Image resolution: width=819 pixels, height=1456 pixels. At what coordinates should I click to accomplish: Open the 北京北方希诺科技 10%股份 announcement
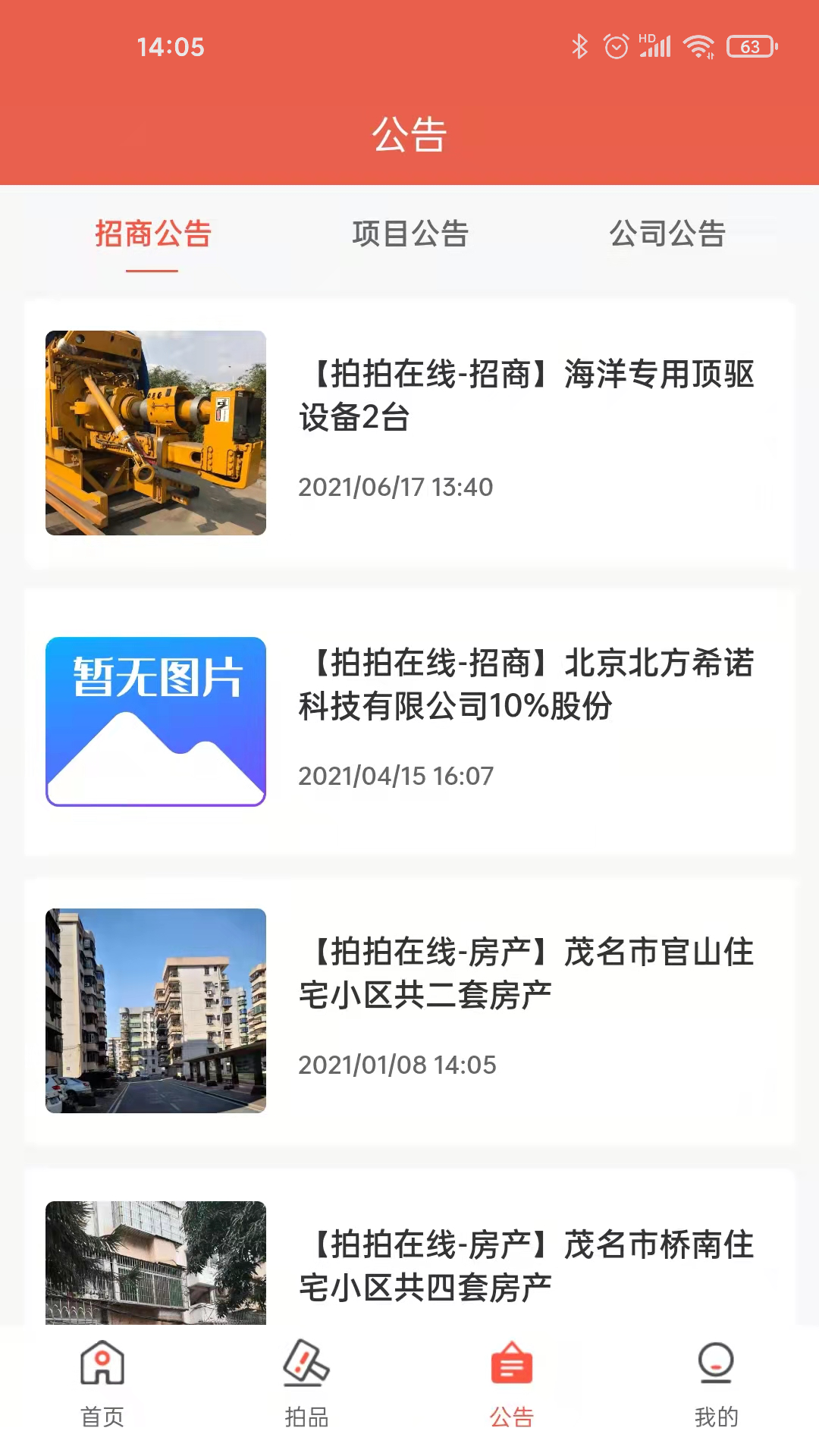(x=531, y=686)
